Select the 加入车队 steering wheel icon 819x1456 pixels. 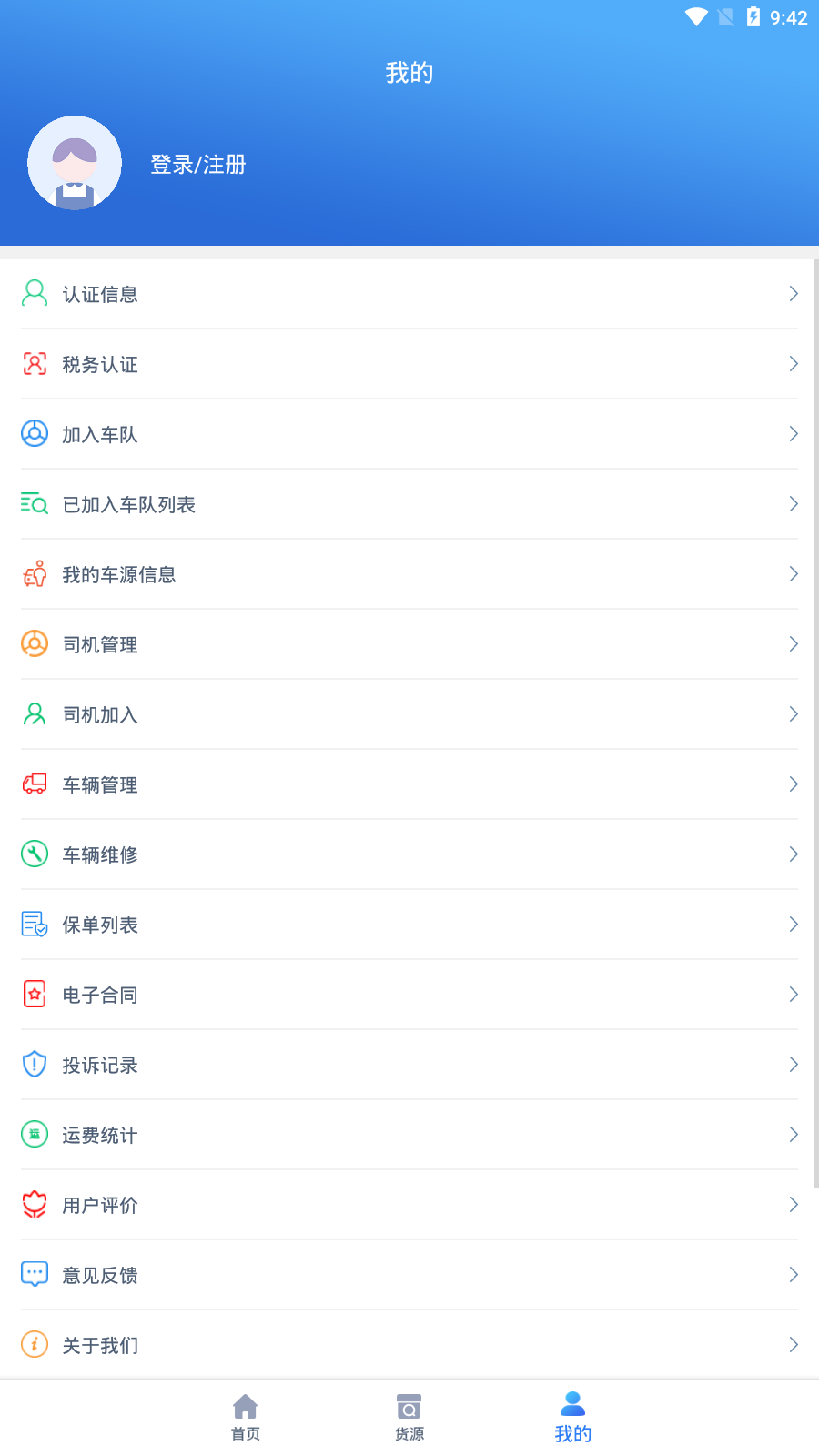coord(34,433)
